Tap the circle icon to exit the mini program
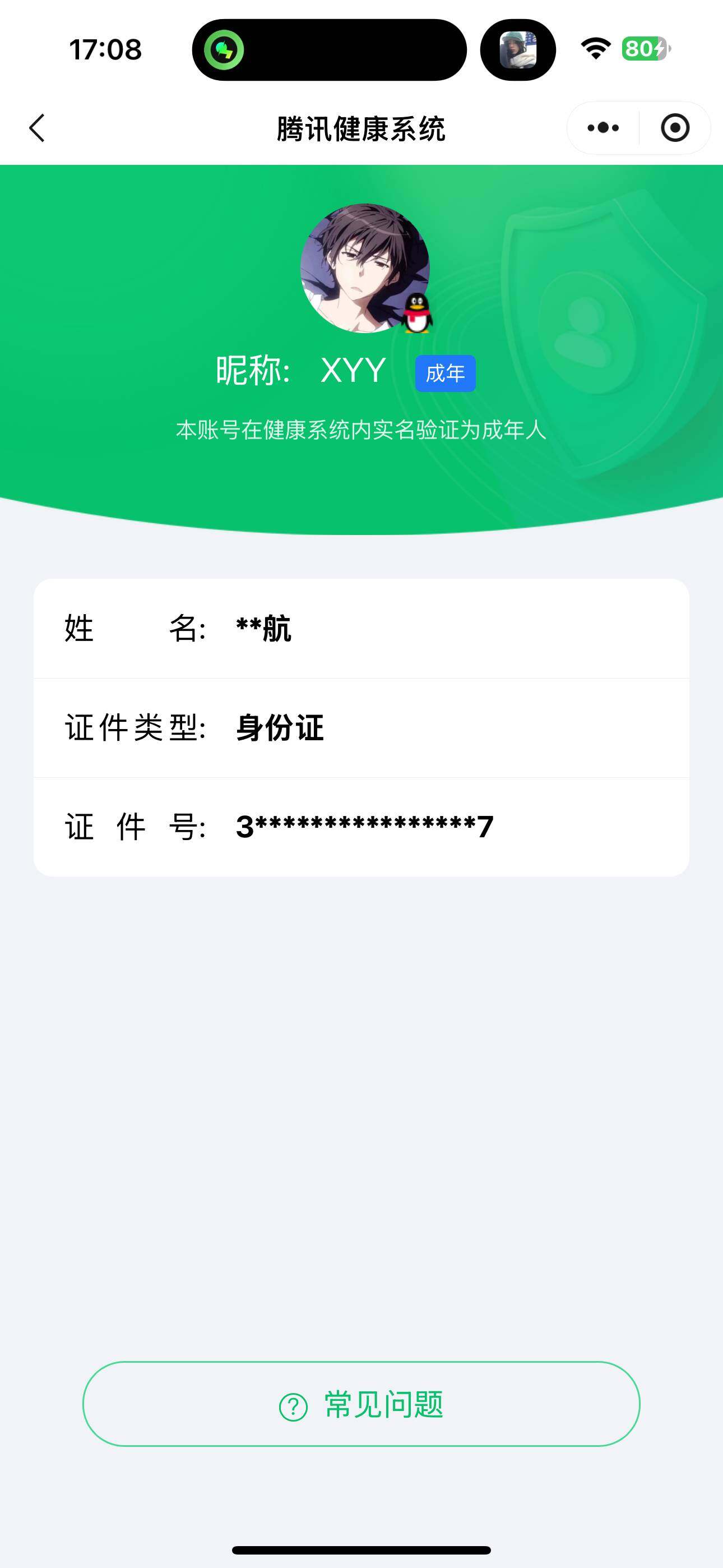 (x=674, y=127)
